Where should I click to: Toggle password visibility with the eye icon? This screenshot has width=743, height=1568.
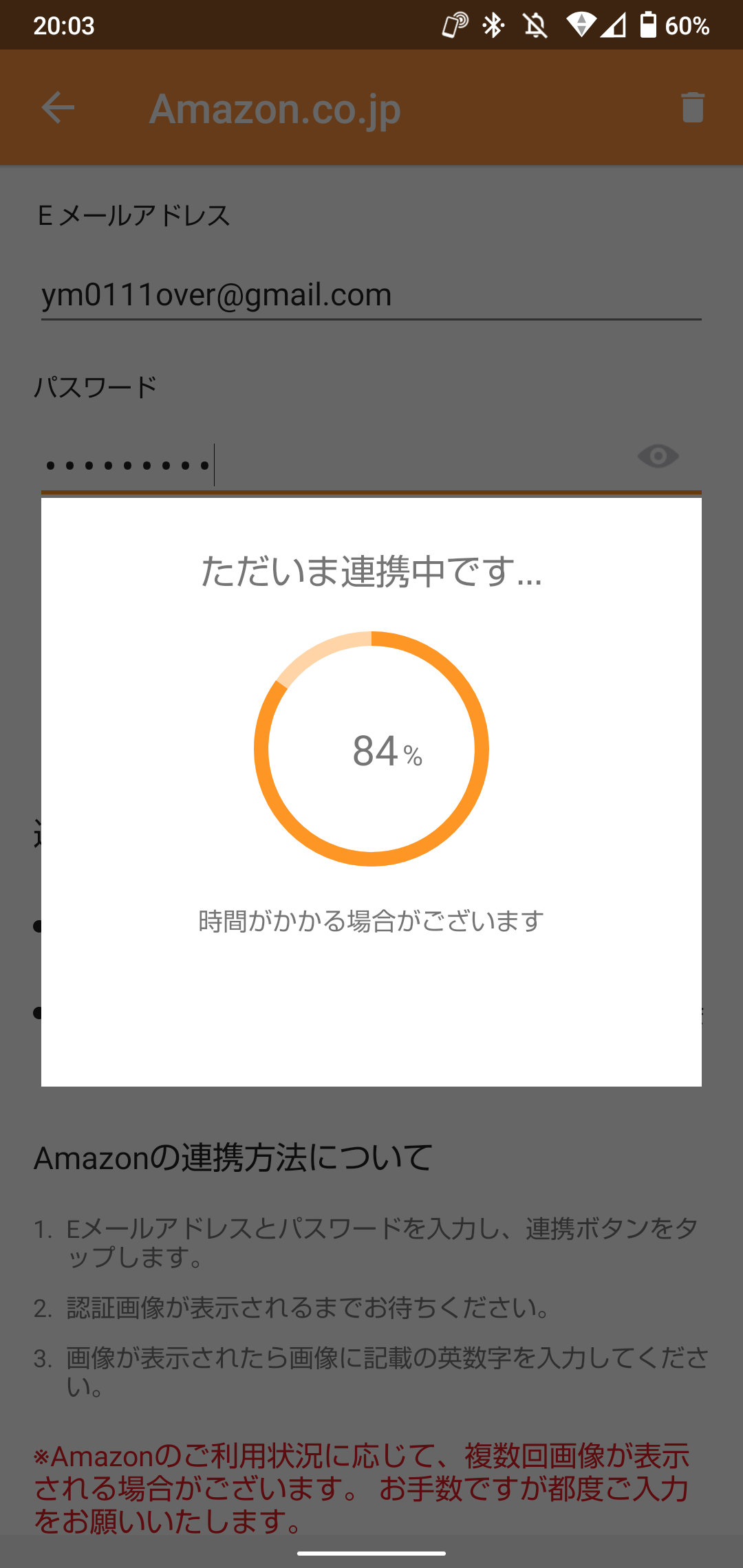(x=658, y=456)
